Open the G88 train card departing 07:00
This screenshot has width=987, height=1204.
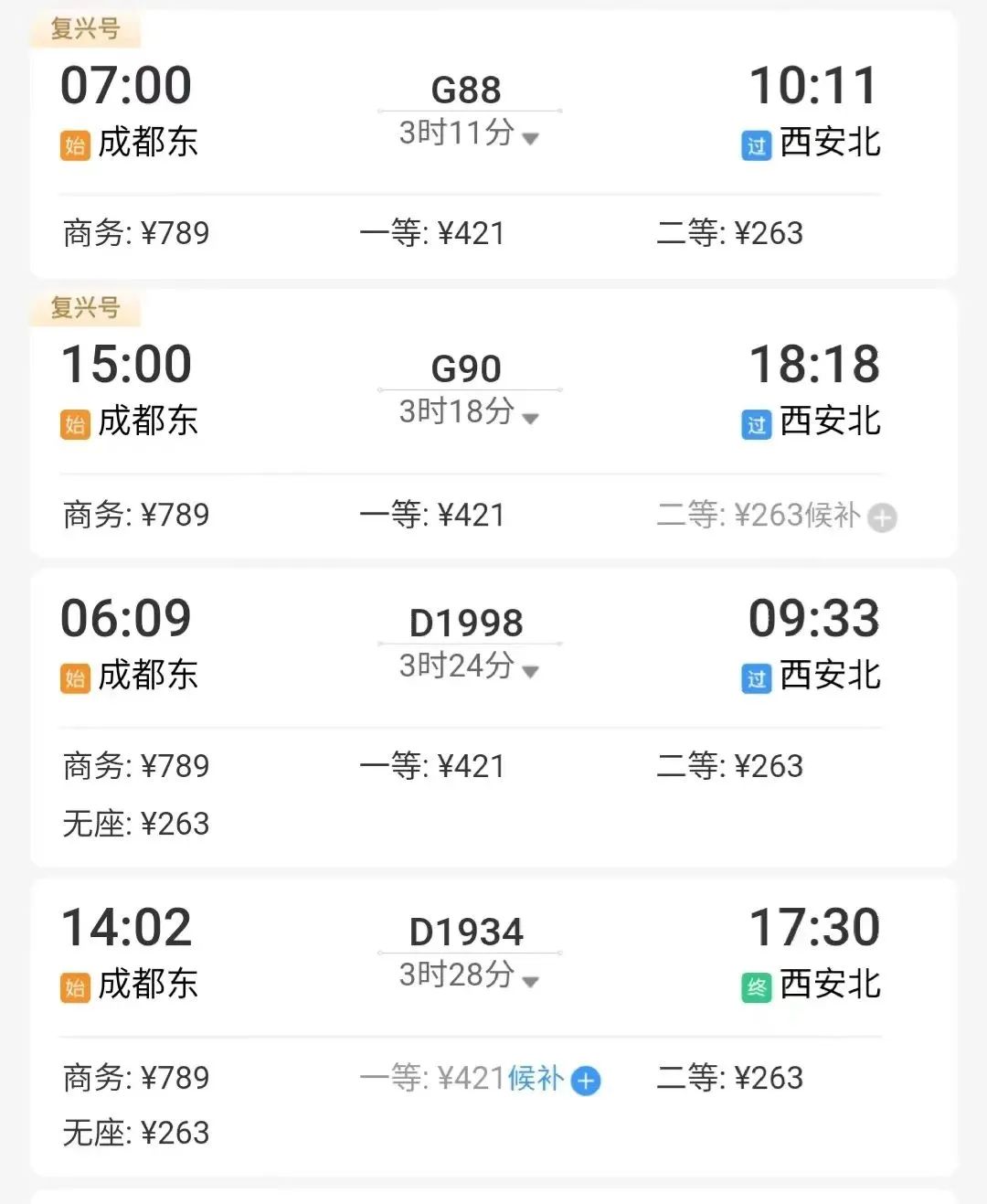(x=466, y=89)
